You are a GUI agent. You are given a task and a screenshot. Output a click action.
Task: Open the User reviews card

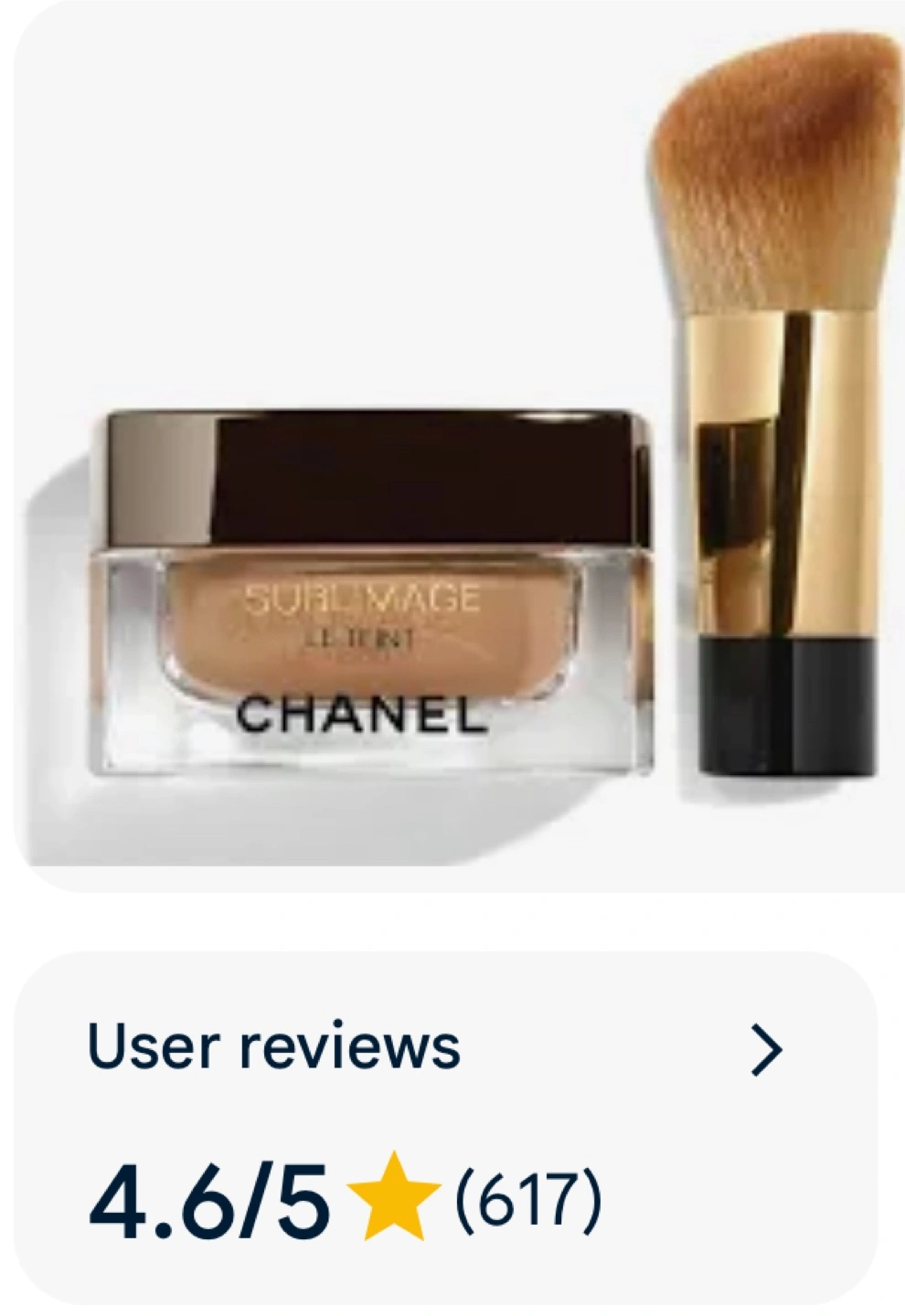point(446,1129)
